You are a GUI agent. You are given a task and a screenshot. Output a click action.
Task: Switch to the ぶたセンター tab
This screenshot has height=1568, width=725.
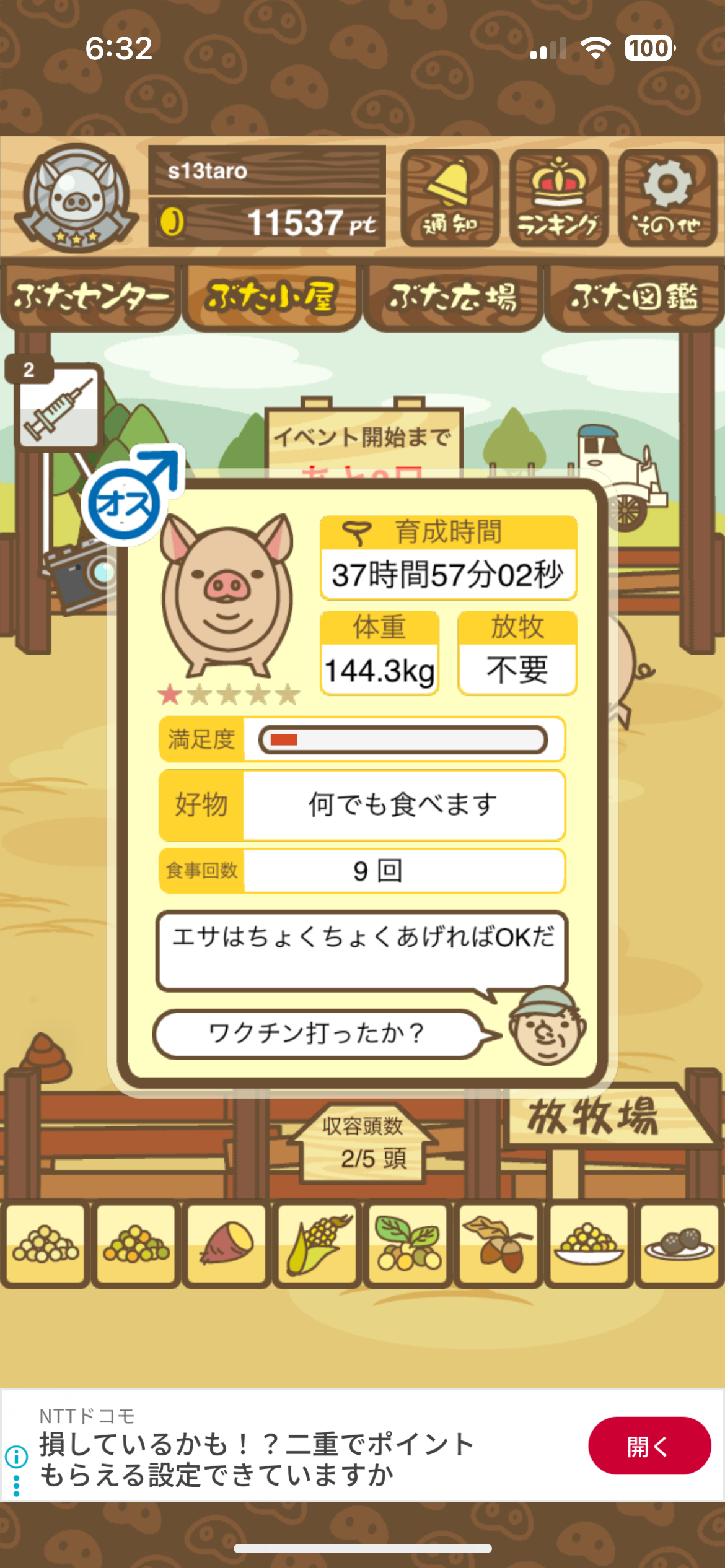pos(90,298)
